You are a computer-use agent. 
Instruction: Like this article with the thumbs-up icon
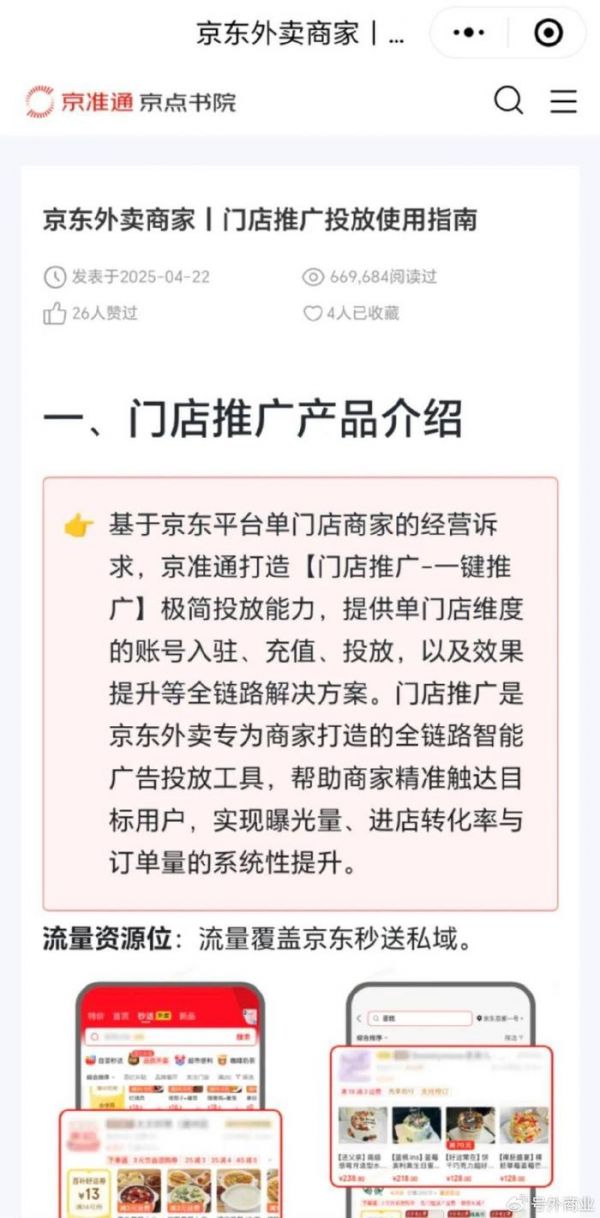tap(54, 313)
